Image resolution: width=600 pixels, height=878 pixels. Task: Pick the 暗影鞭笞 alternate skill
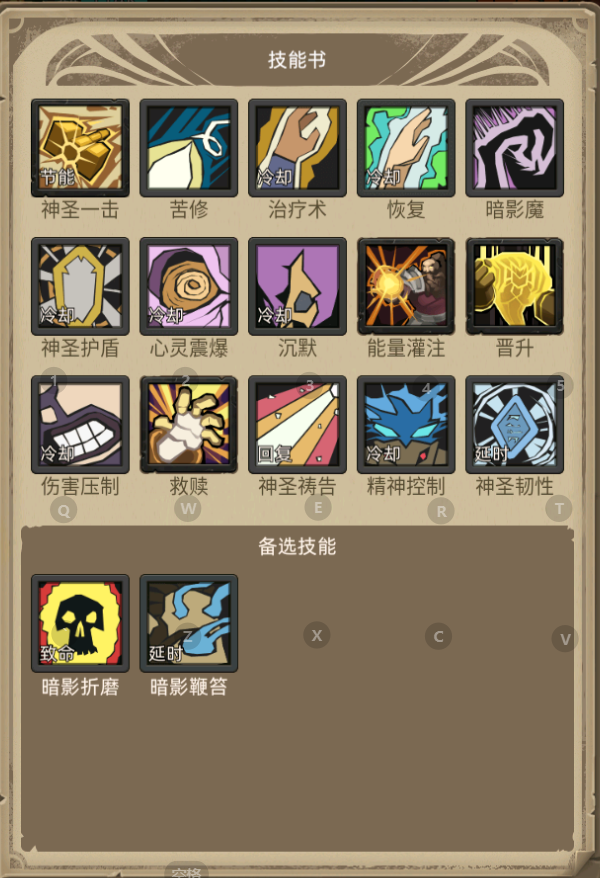click(x=188, y=623)
